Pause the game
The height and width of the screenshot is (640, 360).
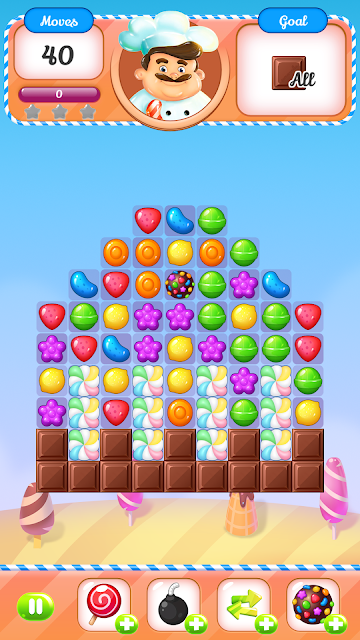(x=36, y=606)
